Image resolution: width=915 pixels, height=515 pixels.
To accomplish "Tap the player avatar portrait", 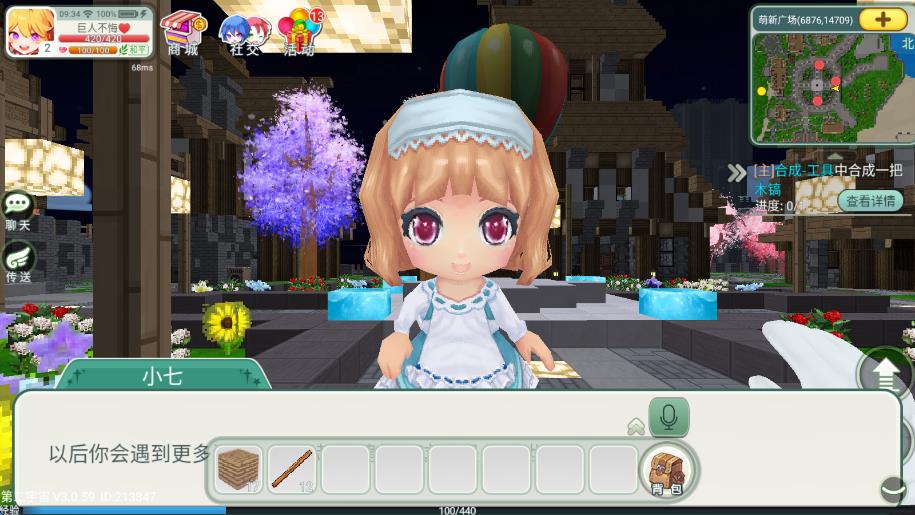I will pyautogui.click(x=30, y=32).
